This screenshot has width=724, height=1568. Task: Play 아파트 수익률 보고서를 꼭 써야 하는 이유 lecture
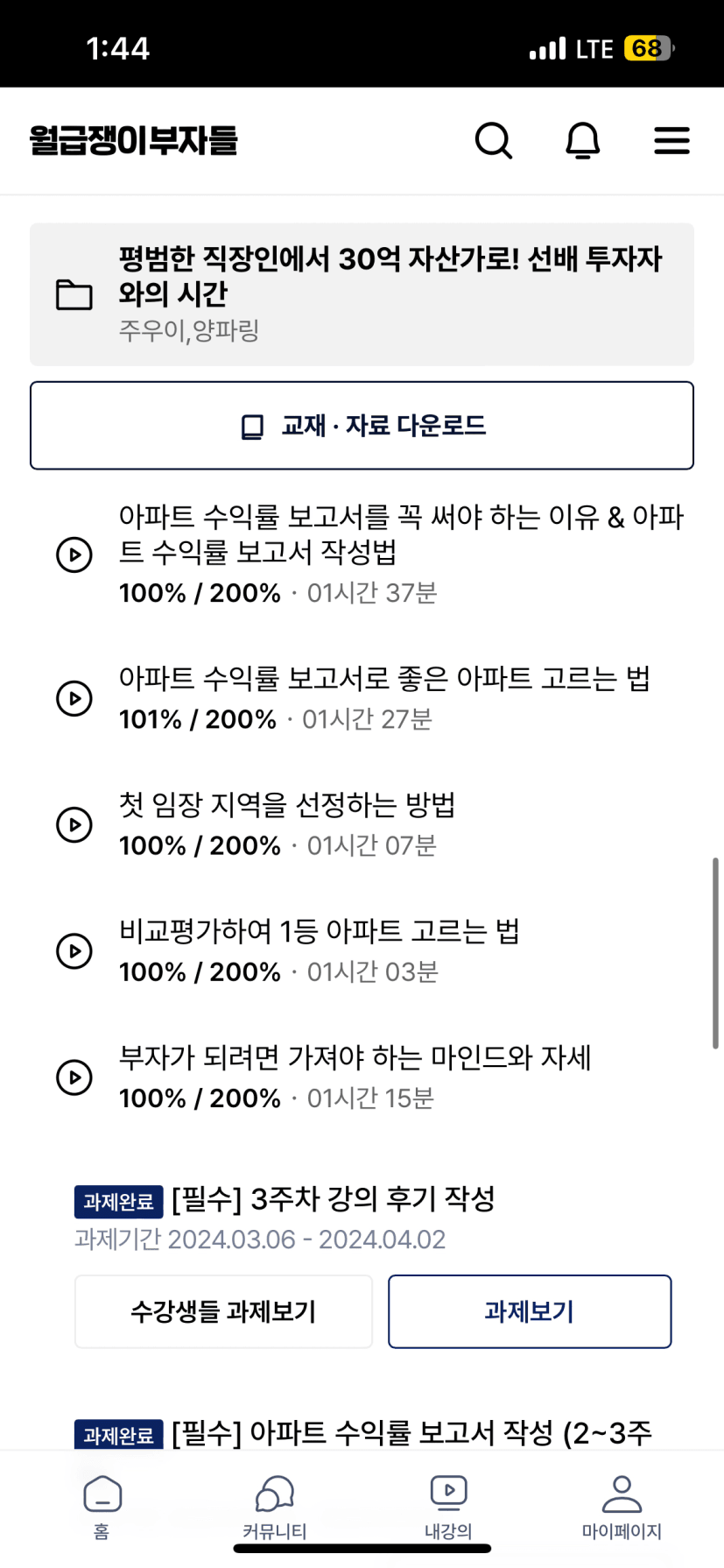(362, 554)
